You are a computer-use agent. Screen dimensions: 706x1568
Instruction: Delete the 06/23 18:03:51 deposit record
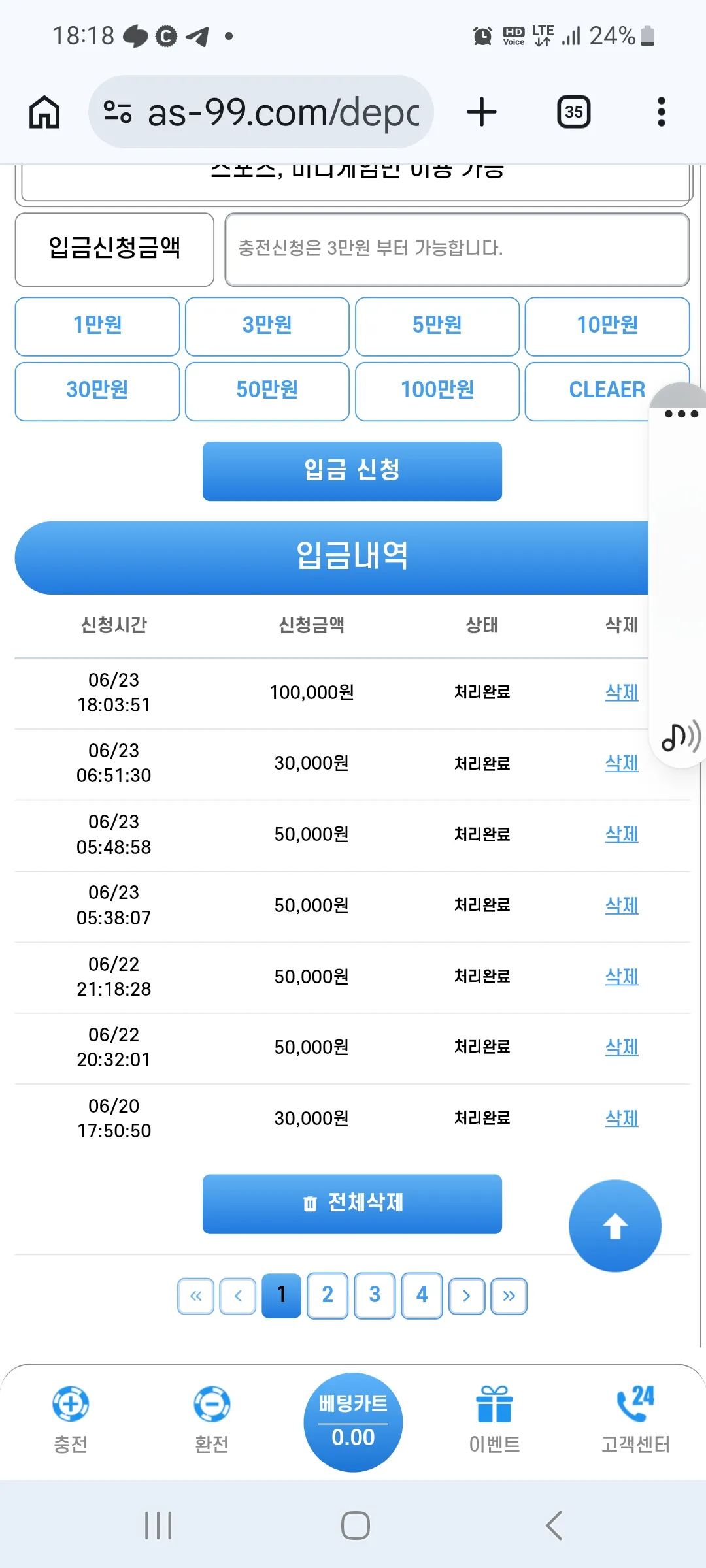tap(622, 693)
